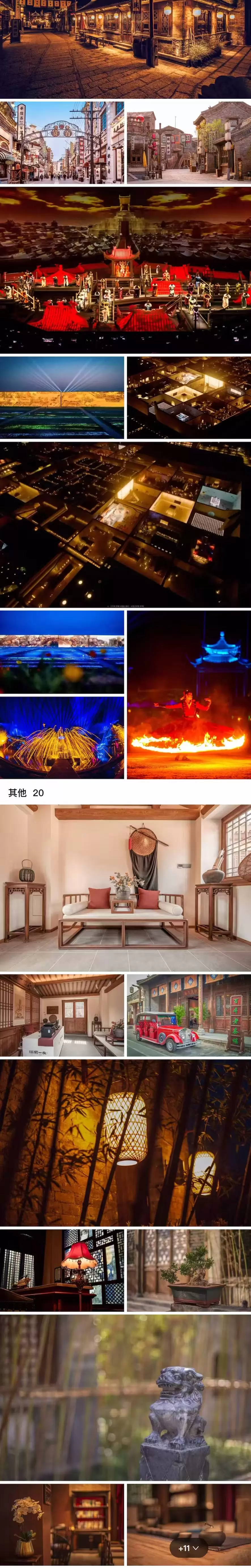Image resolution: width=251 pixels, height=1568 pixels.
Task: Open the bonsai tree photo
Action: (188, 1270)
